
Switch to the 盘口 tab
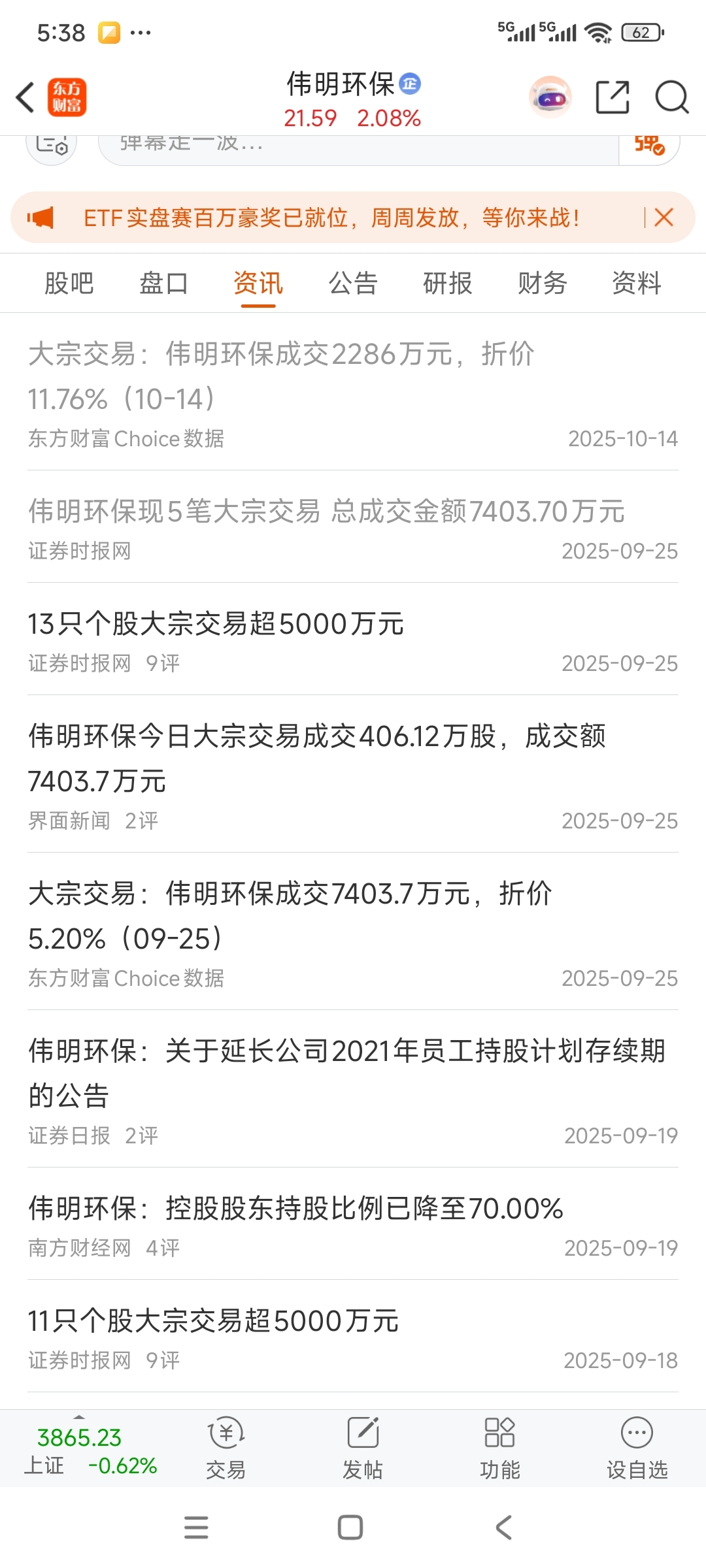point(163,284)
